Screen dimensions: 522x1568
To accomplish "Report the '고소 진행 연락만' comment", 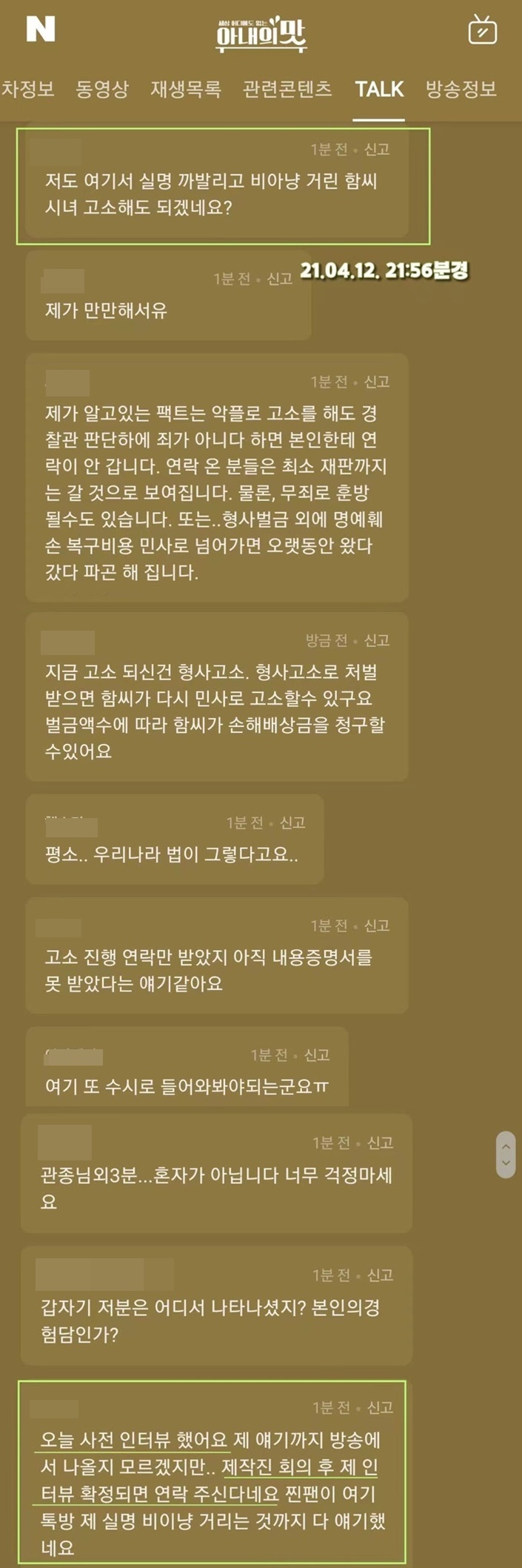I will click(x=376, y=926).
